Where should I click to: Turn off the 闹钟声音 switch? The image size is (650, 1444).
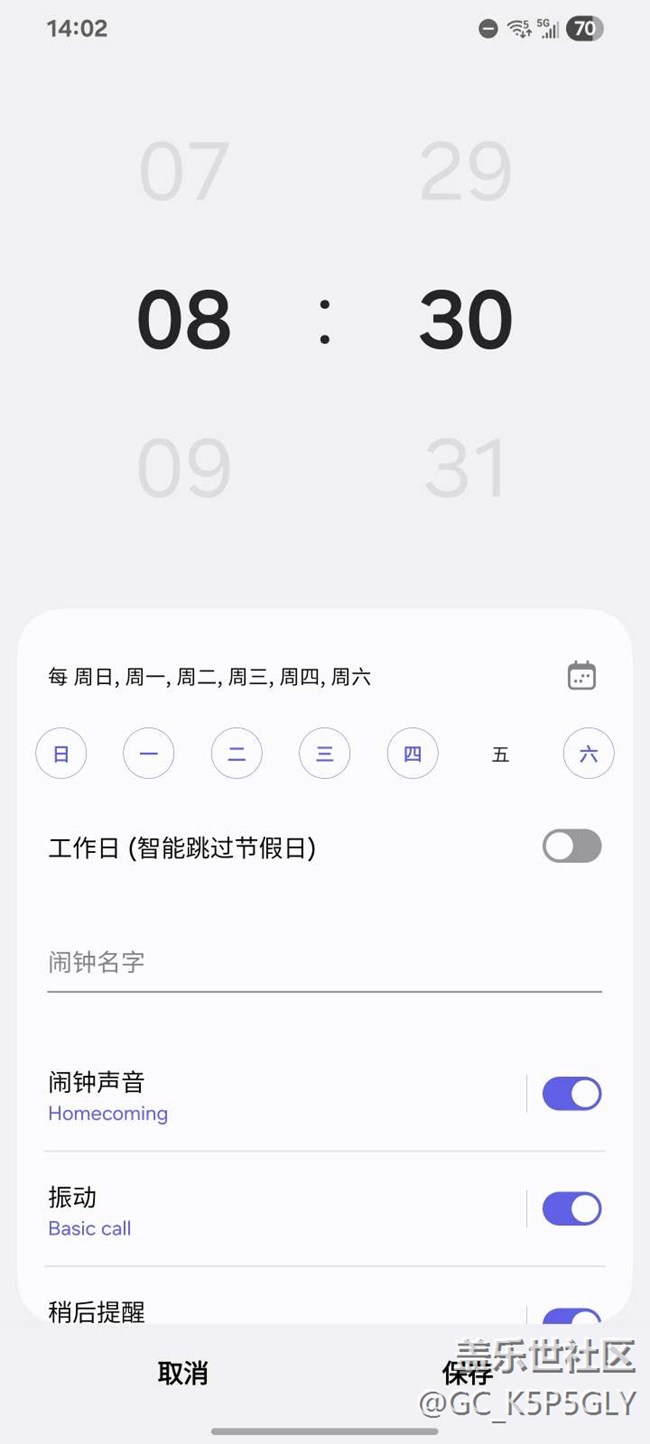click(x=572, y=1094)
